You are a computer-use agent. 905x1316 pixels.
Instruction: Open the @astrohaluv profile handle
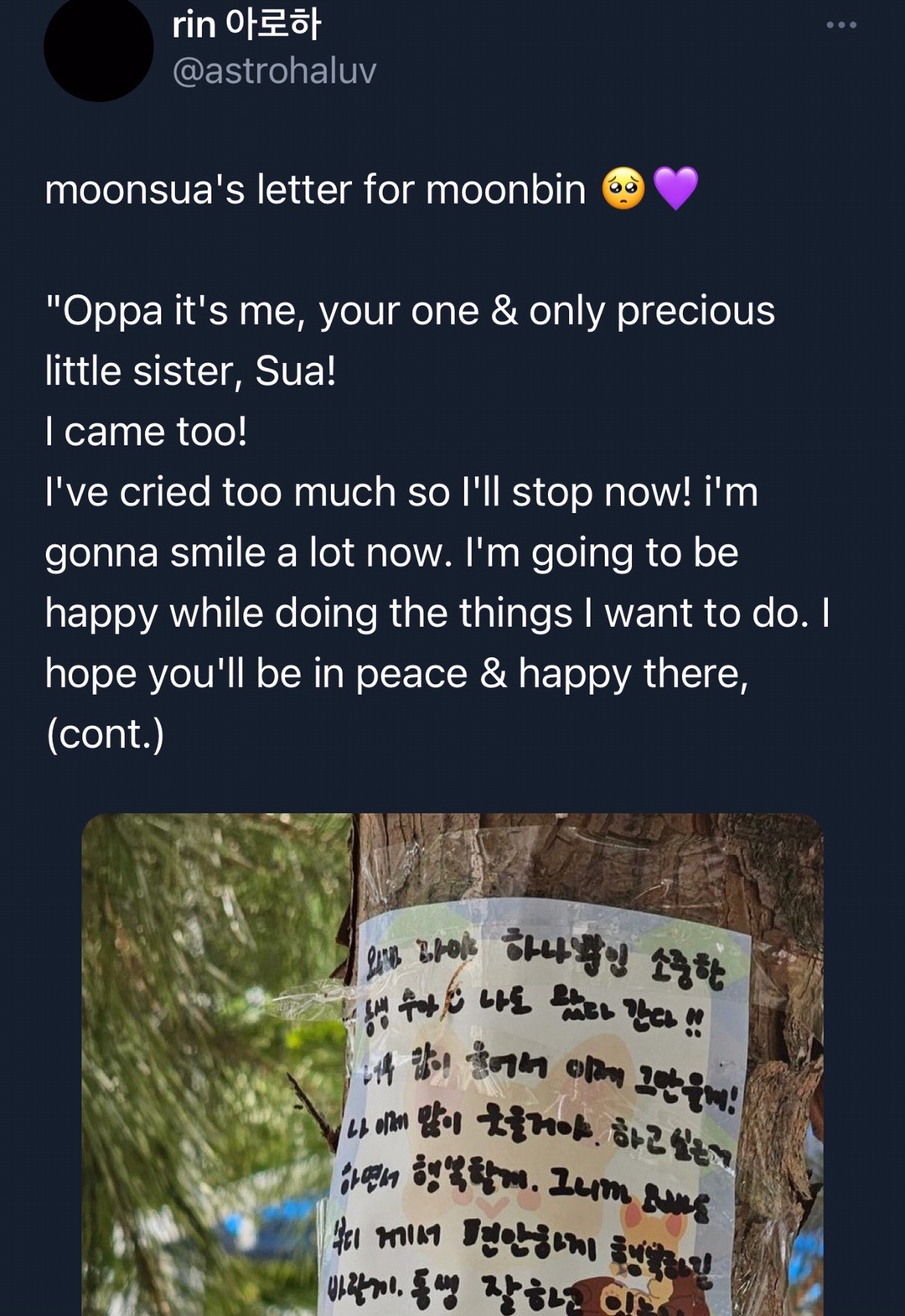[274, 71]
